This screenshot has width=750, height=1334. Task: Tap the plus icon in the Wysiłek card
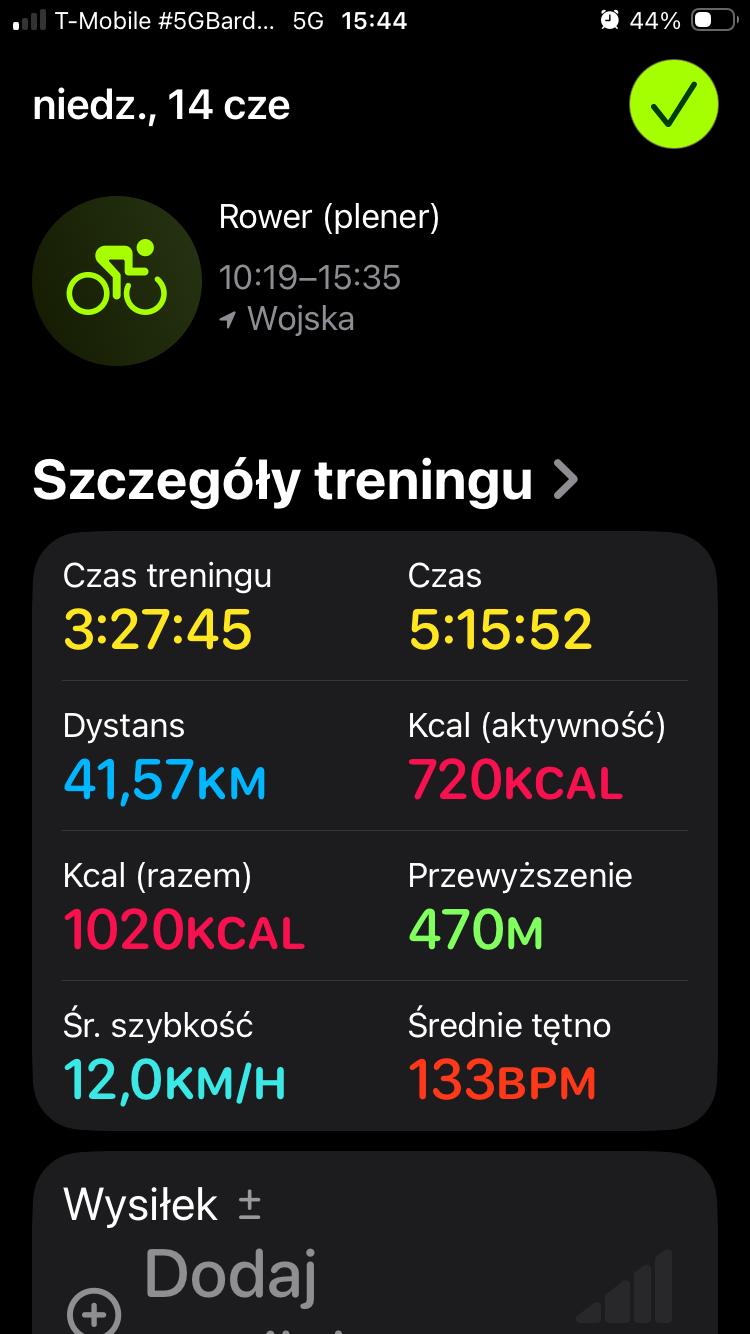[x=94, y=1311]
